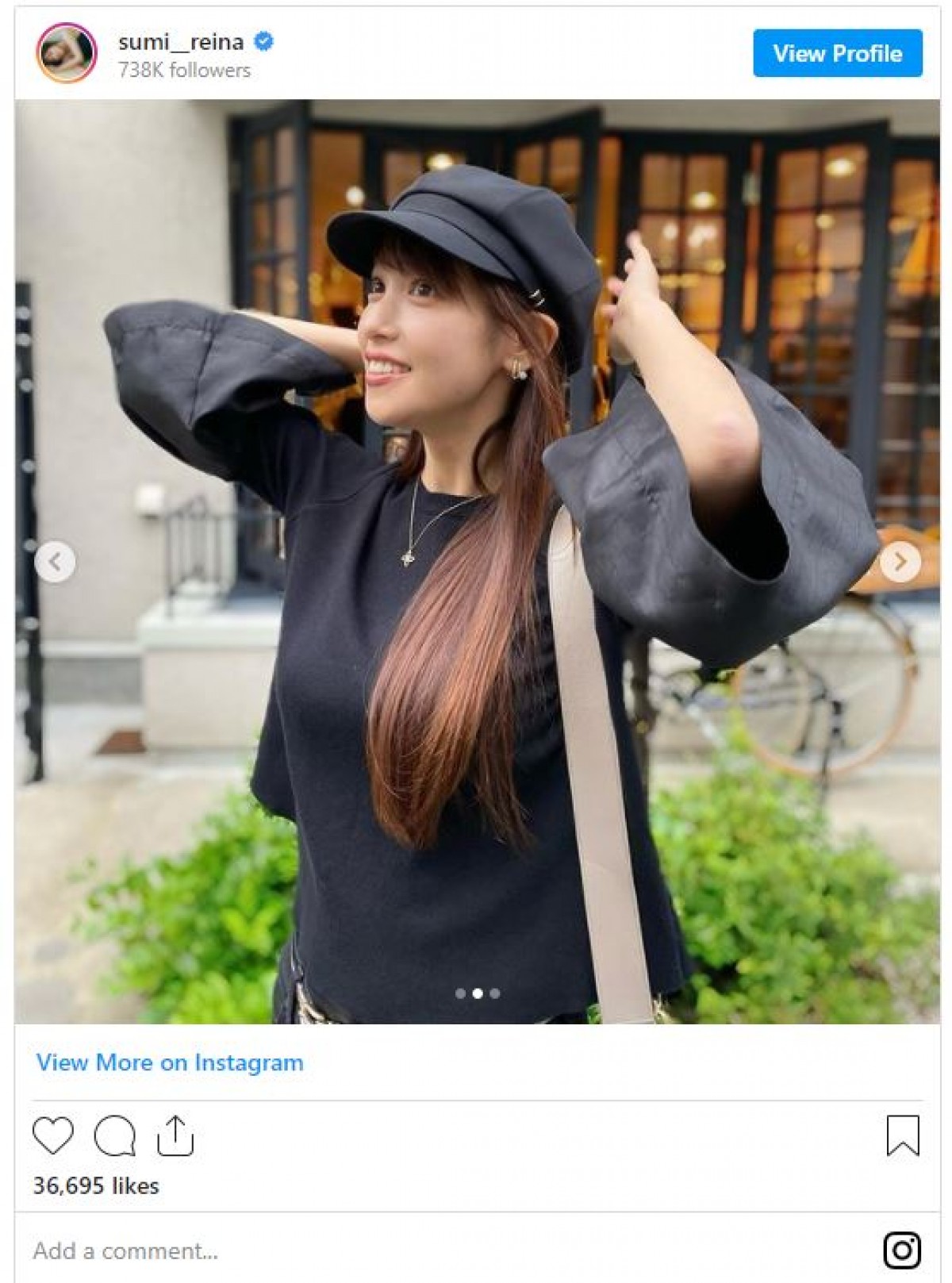Tap the sumi__reina profile avatar
952x1283 pixels.
66,53
